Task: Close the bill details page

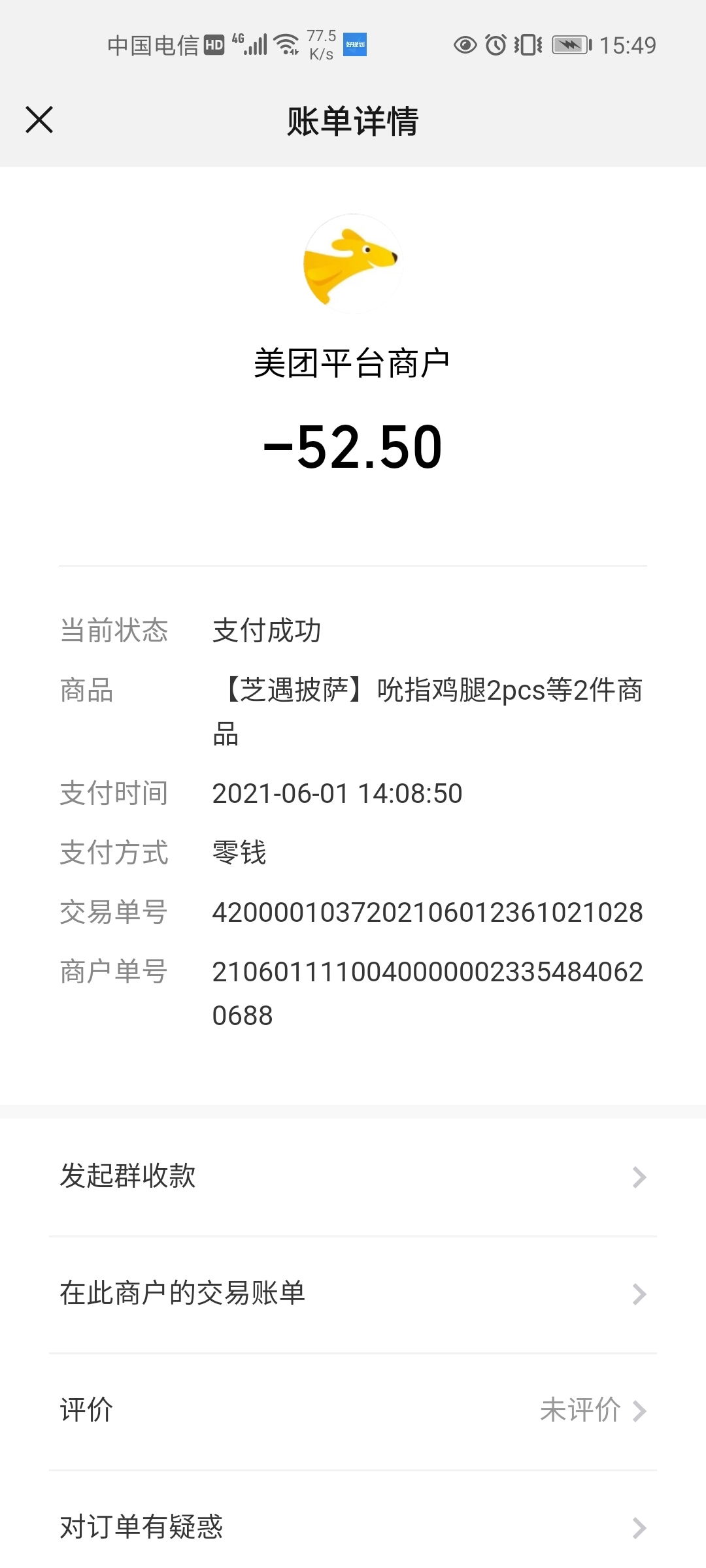Action: [39, 120]
